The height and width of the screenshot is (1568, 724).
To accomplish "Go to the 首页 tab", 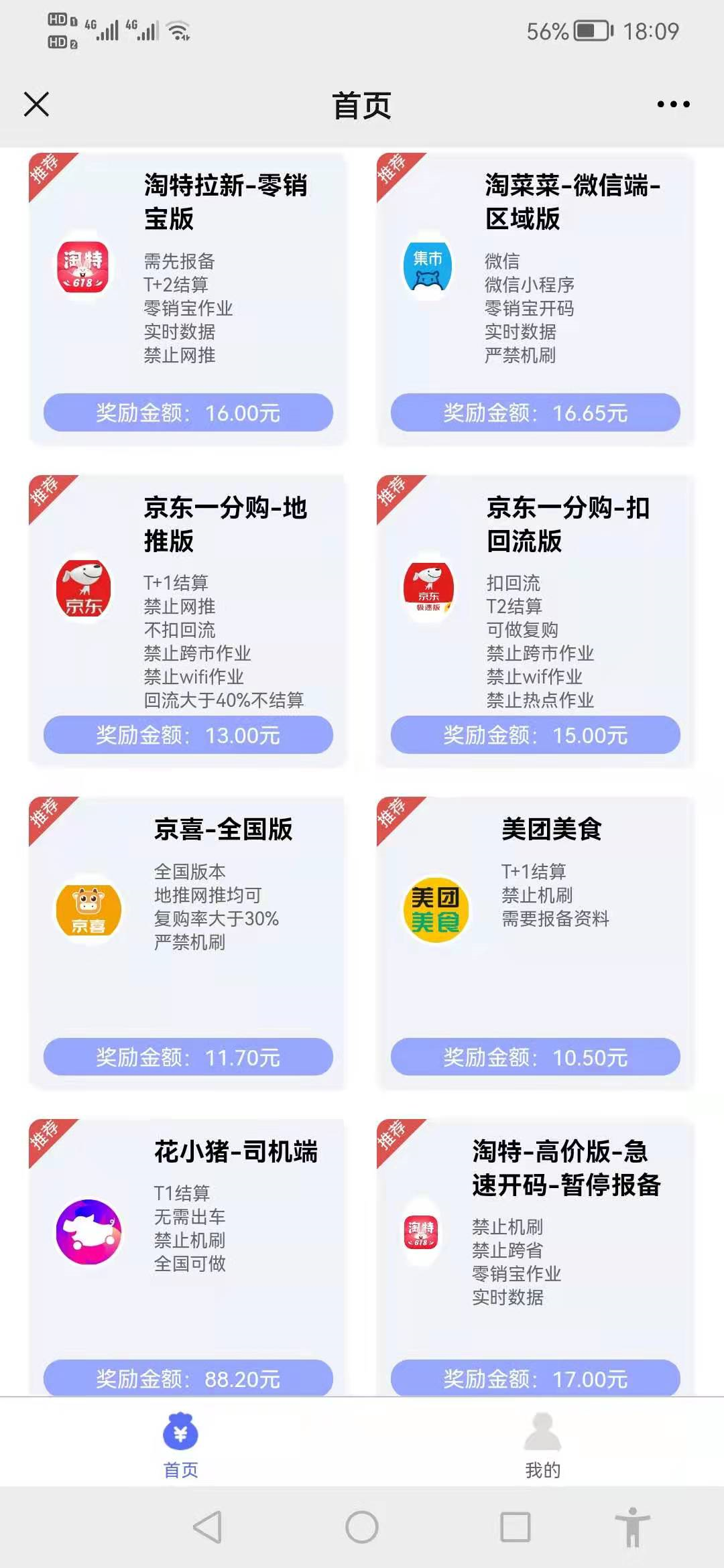I will (x=180, y=1444).
